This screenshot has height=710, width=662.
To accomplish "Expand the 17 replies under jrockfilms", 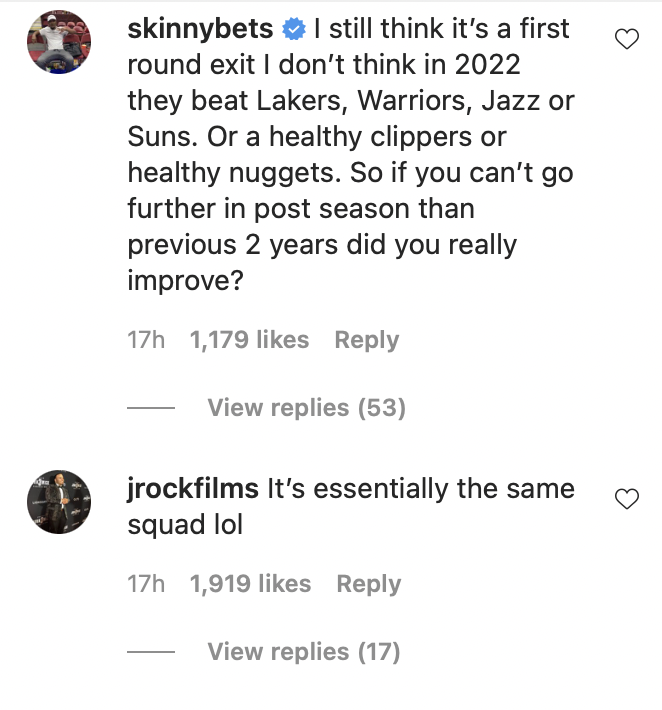I will 303,652.
